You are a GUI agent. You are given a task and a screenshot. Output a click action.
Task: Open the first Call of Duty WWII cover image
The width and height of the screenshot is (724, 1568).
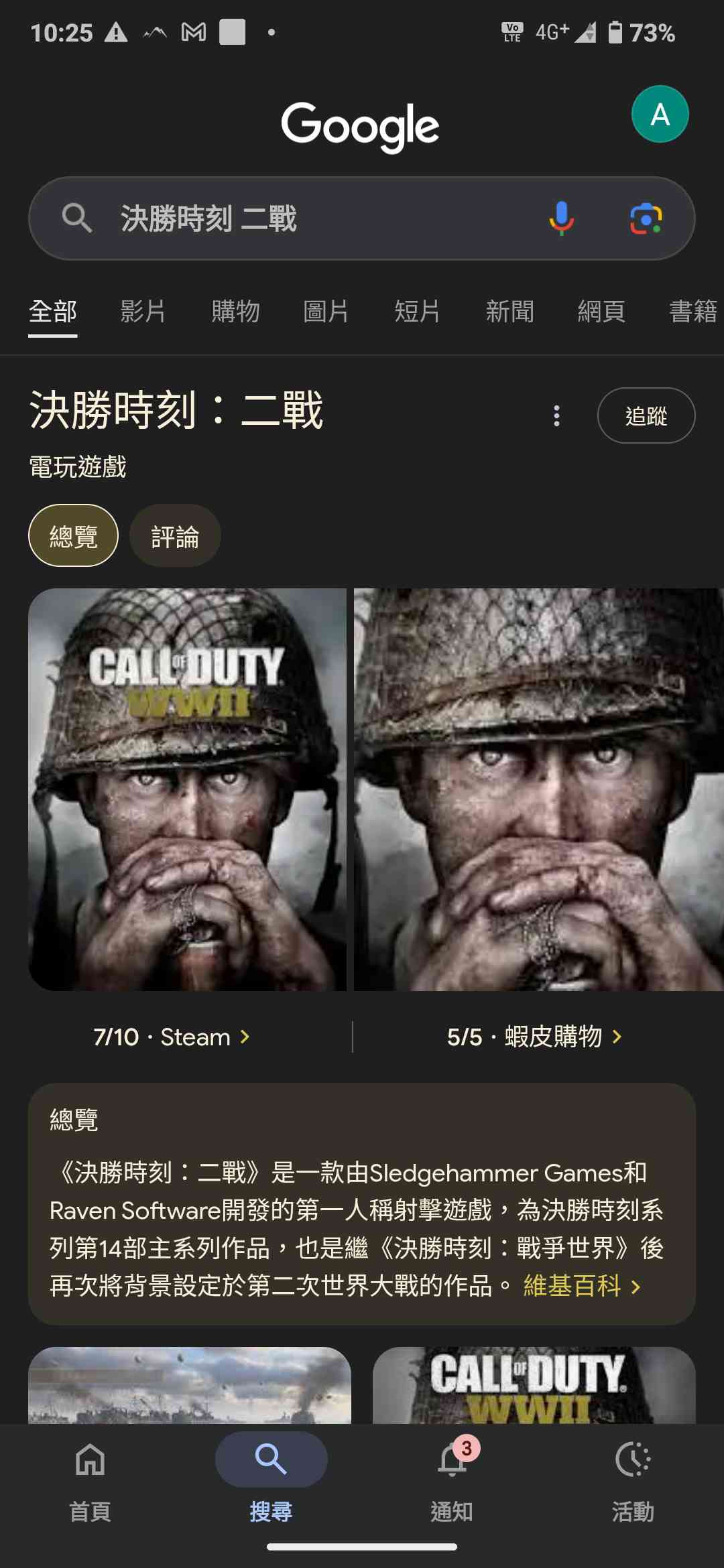(188, 789)
